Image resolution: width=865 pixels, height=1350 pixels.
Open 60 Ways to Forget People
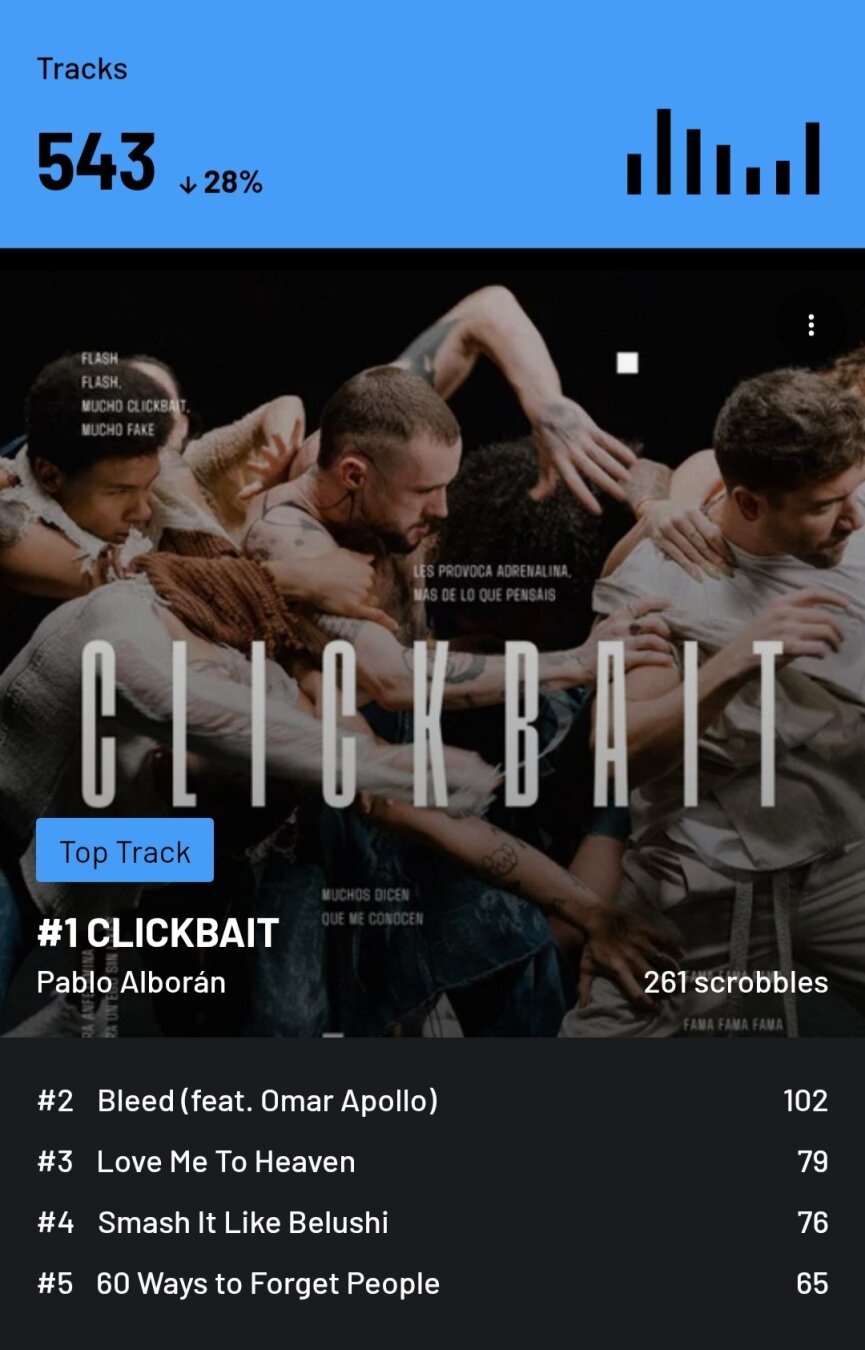coord(268,1284)
